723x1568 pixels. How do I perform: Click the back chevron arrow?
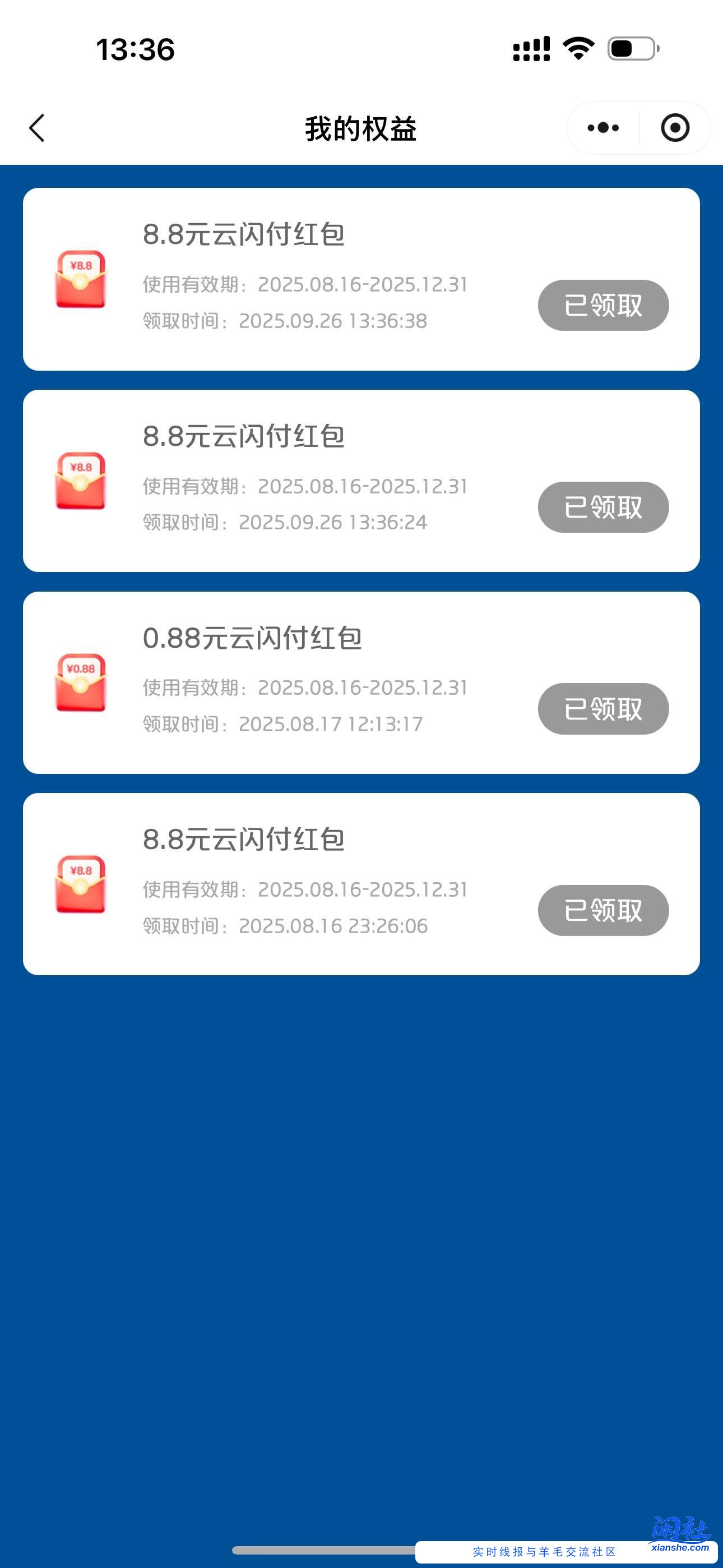(x=36, y=128)
